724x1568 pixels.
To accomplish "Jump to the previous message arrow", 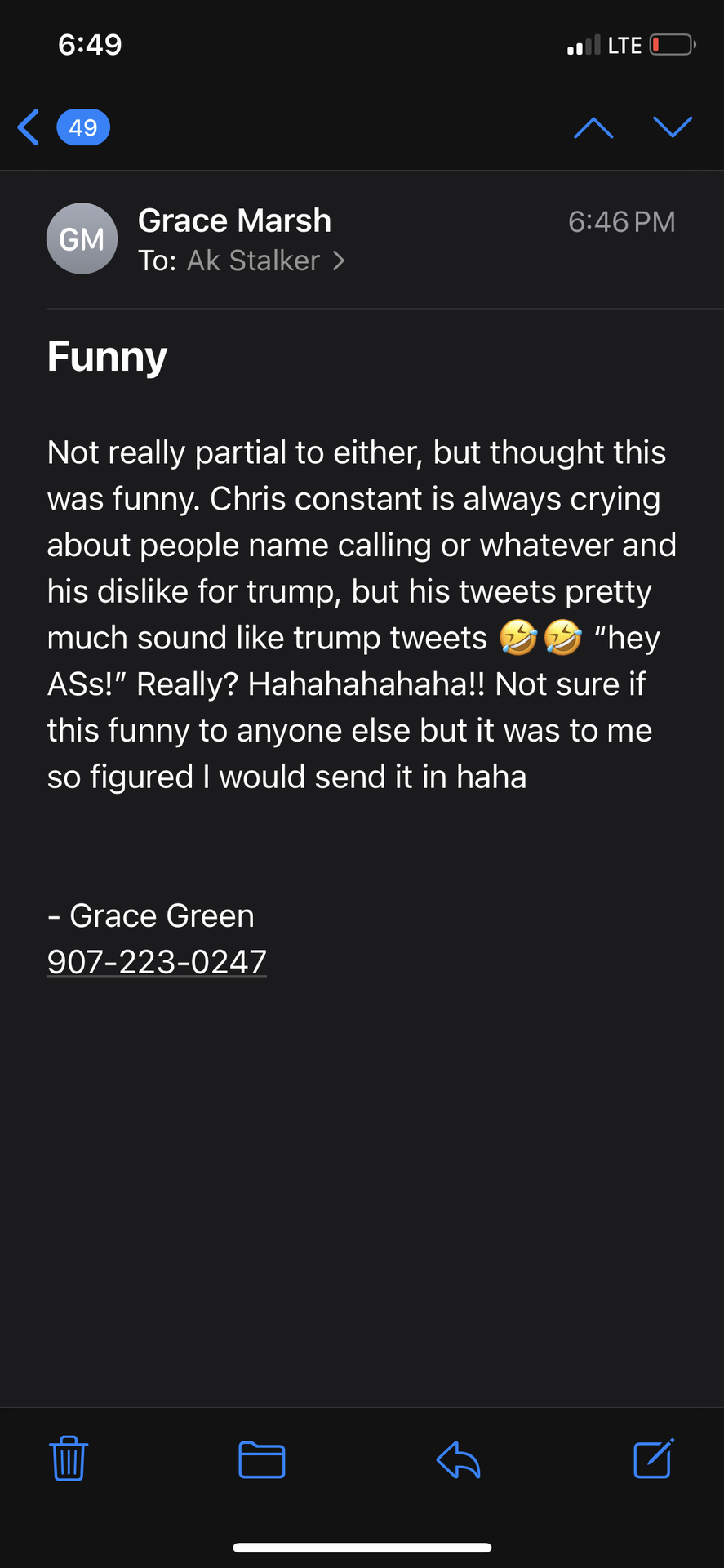I will (593, 127).
